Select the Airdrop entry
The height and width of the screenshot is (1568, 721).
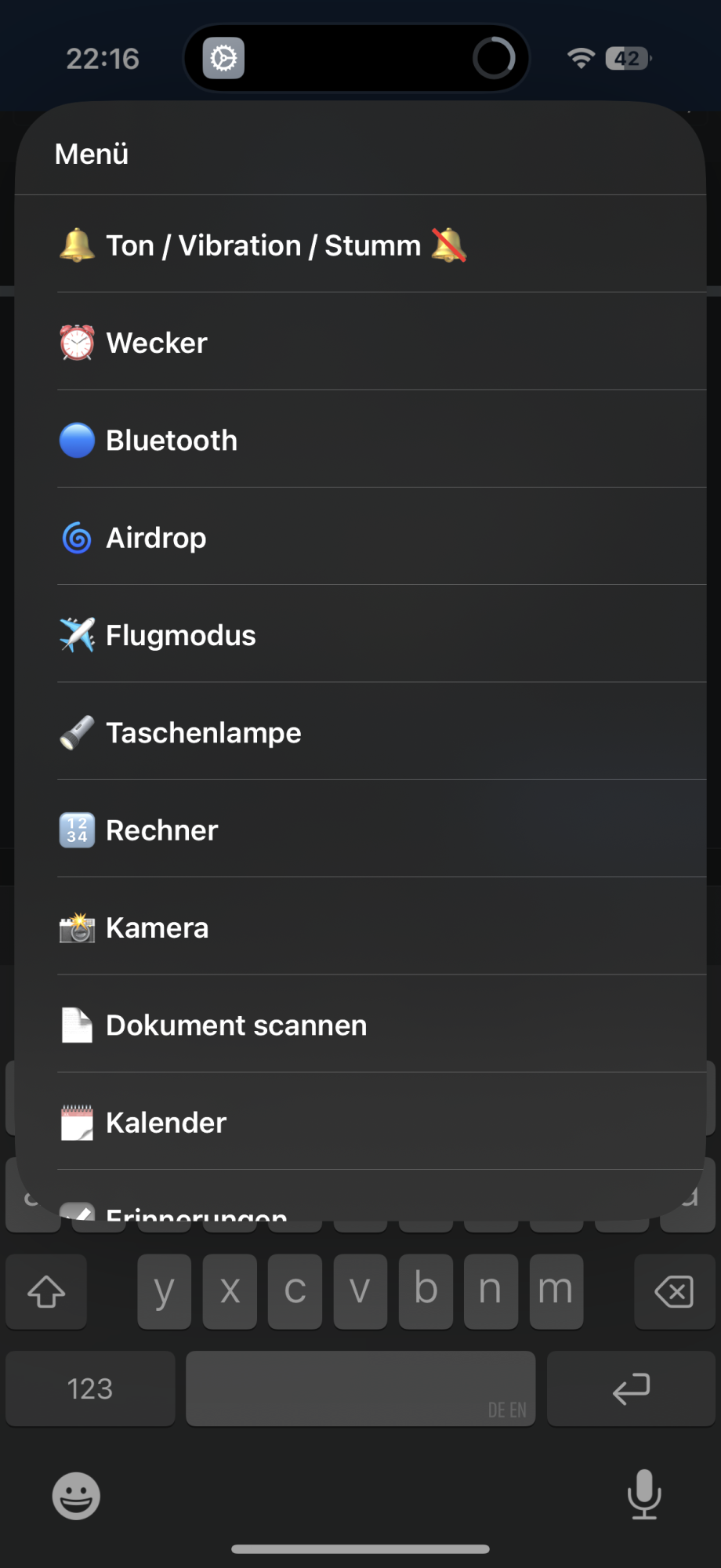156,538
